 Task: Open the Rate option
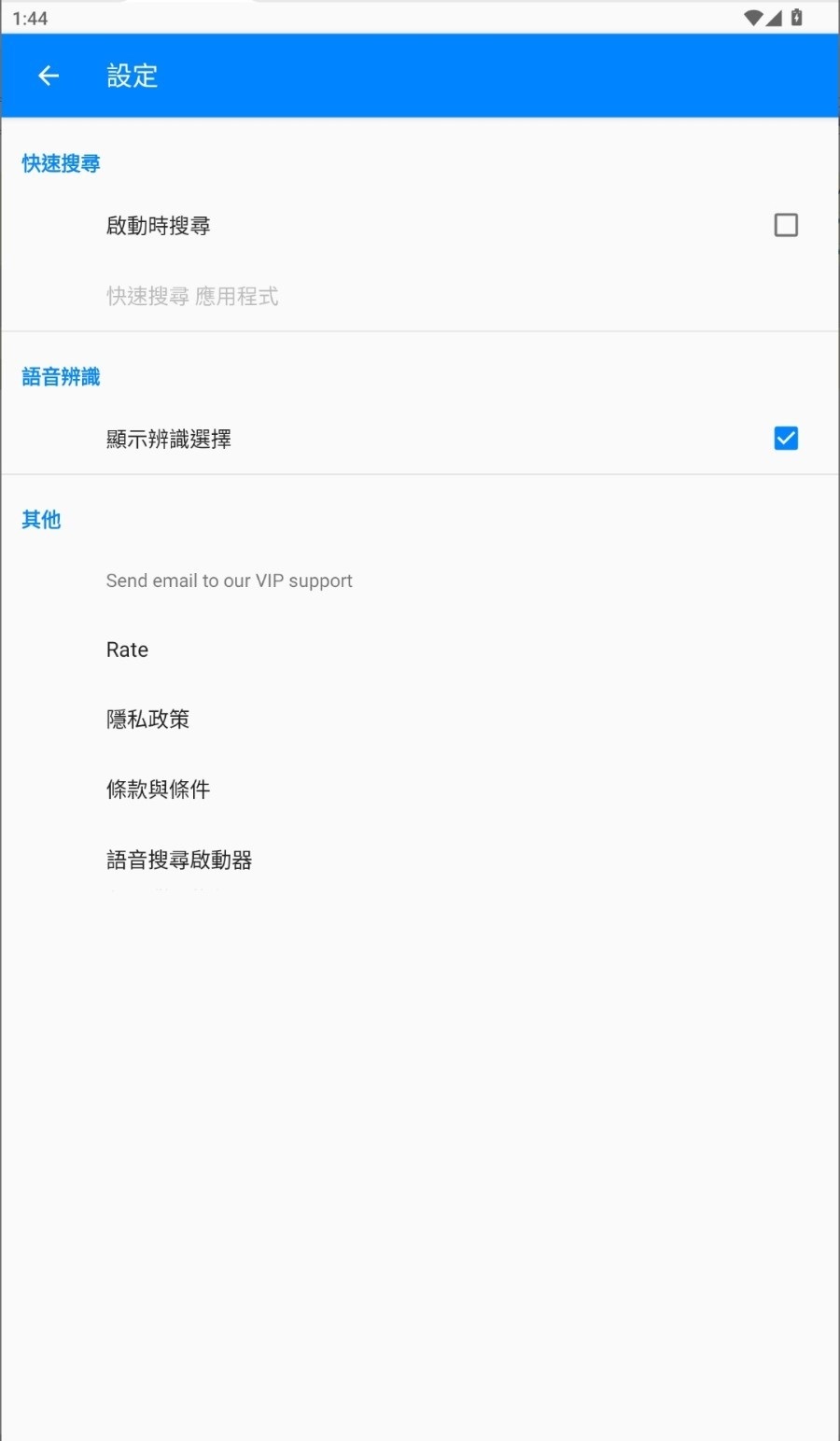click(420, 650)
